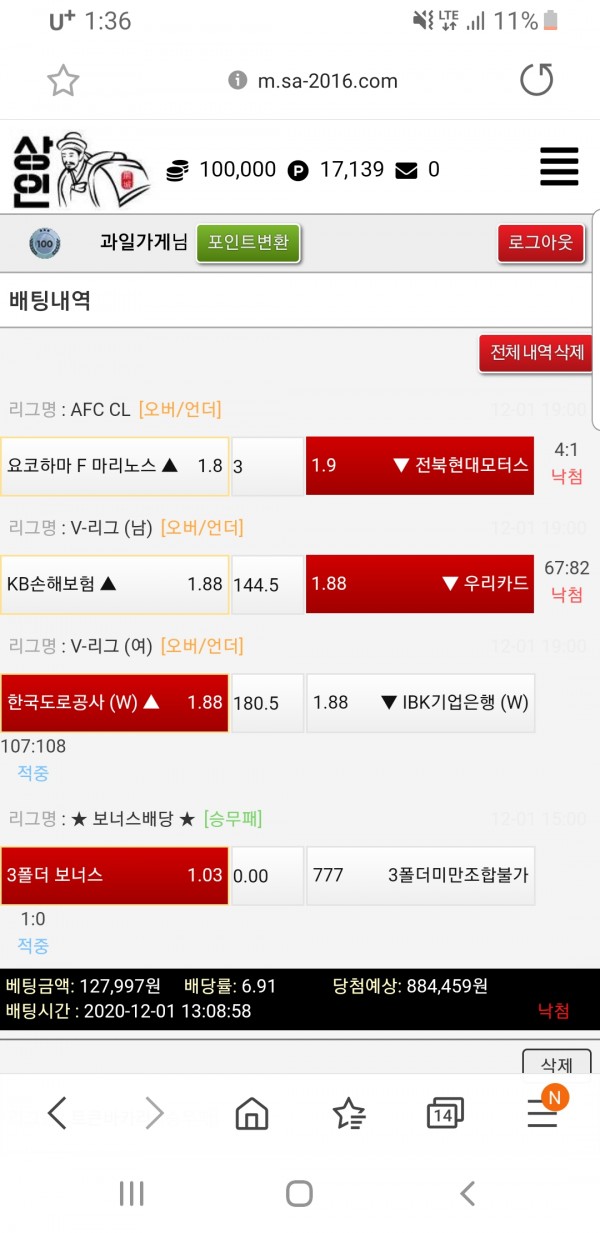
Task: Go back to the previous page
Action: [x=58, y=1112]
